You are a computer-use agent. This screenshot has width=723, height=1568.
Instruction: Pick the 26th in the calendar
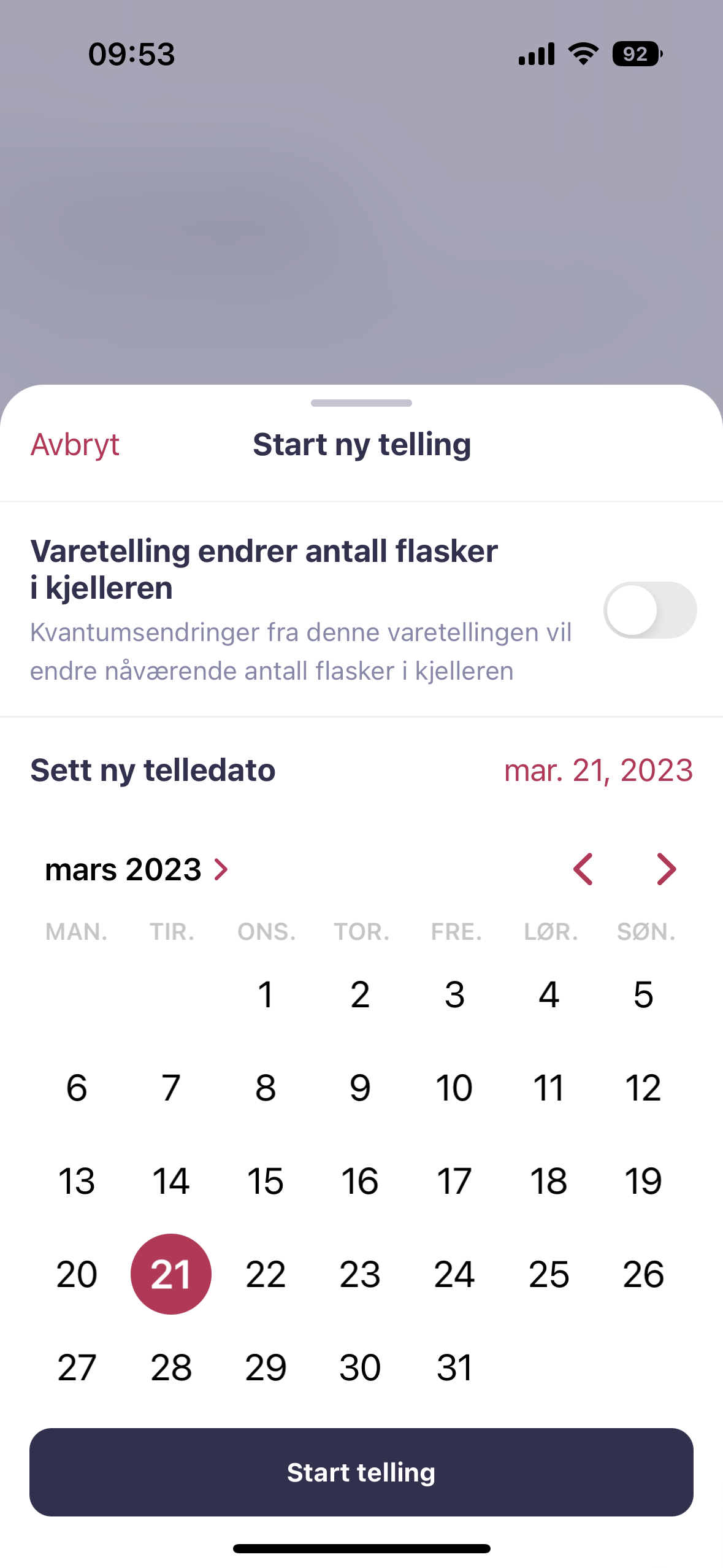[x=643, y=1274]
